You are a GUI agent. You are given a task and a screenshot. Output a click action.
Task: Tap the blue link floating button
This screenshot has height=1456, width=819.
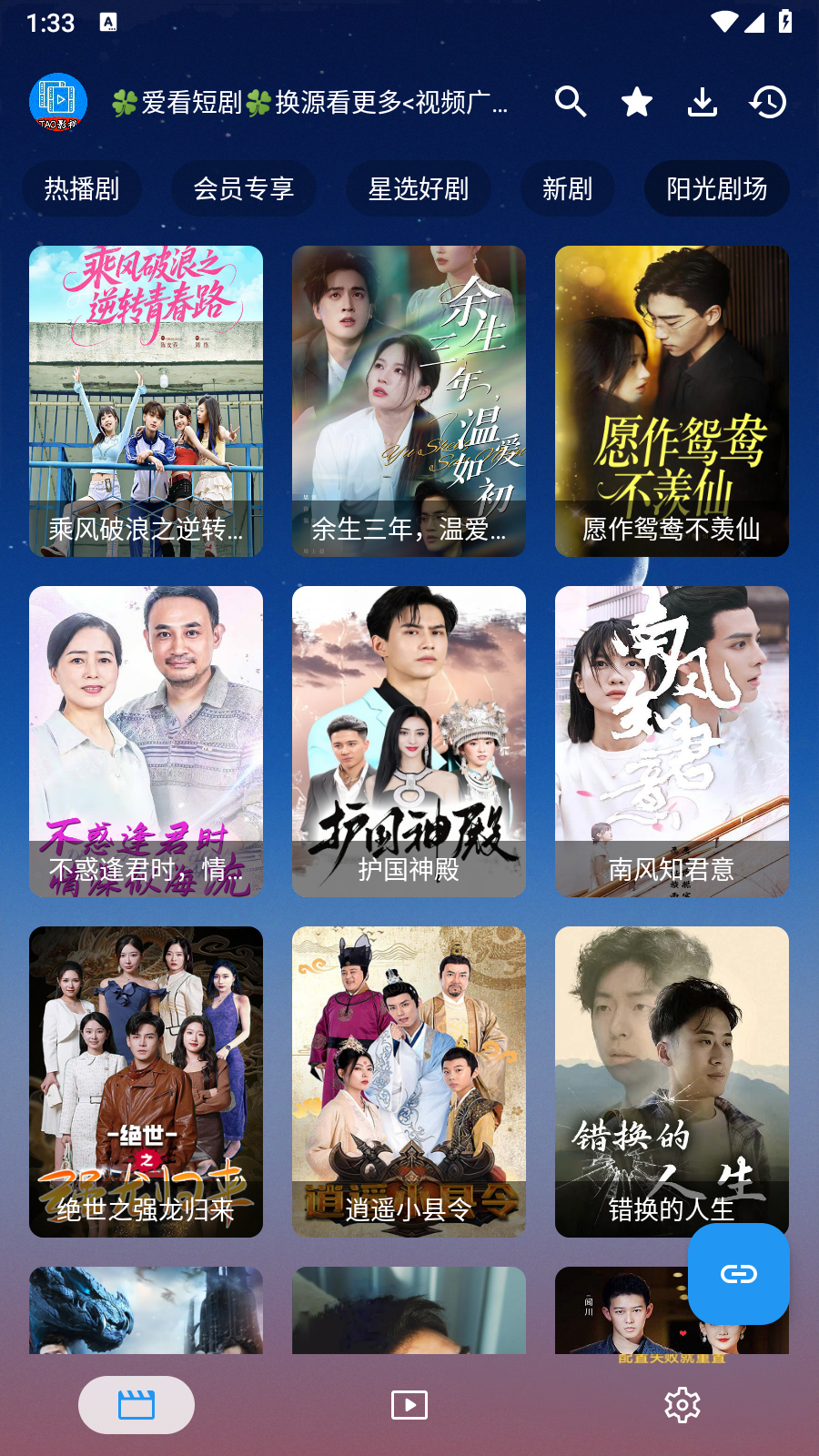[738, 1273]
